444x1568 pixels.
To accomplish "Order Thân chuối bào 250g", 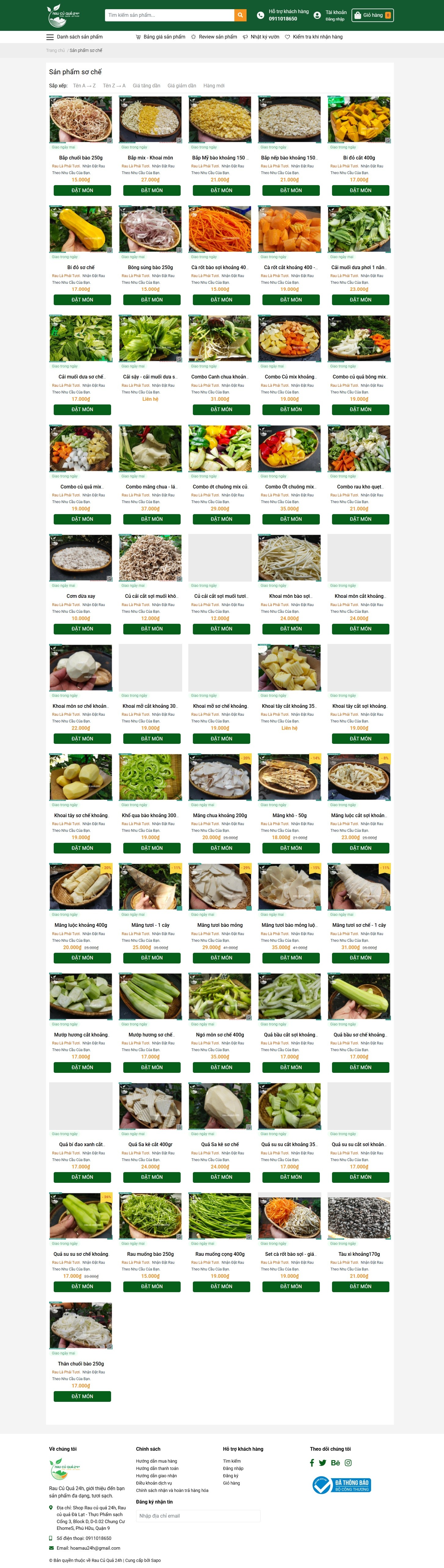I will tap(82, 1396).
